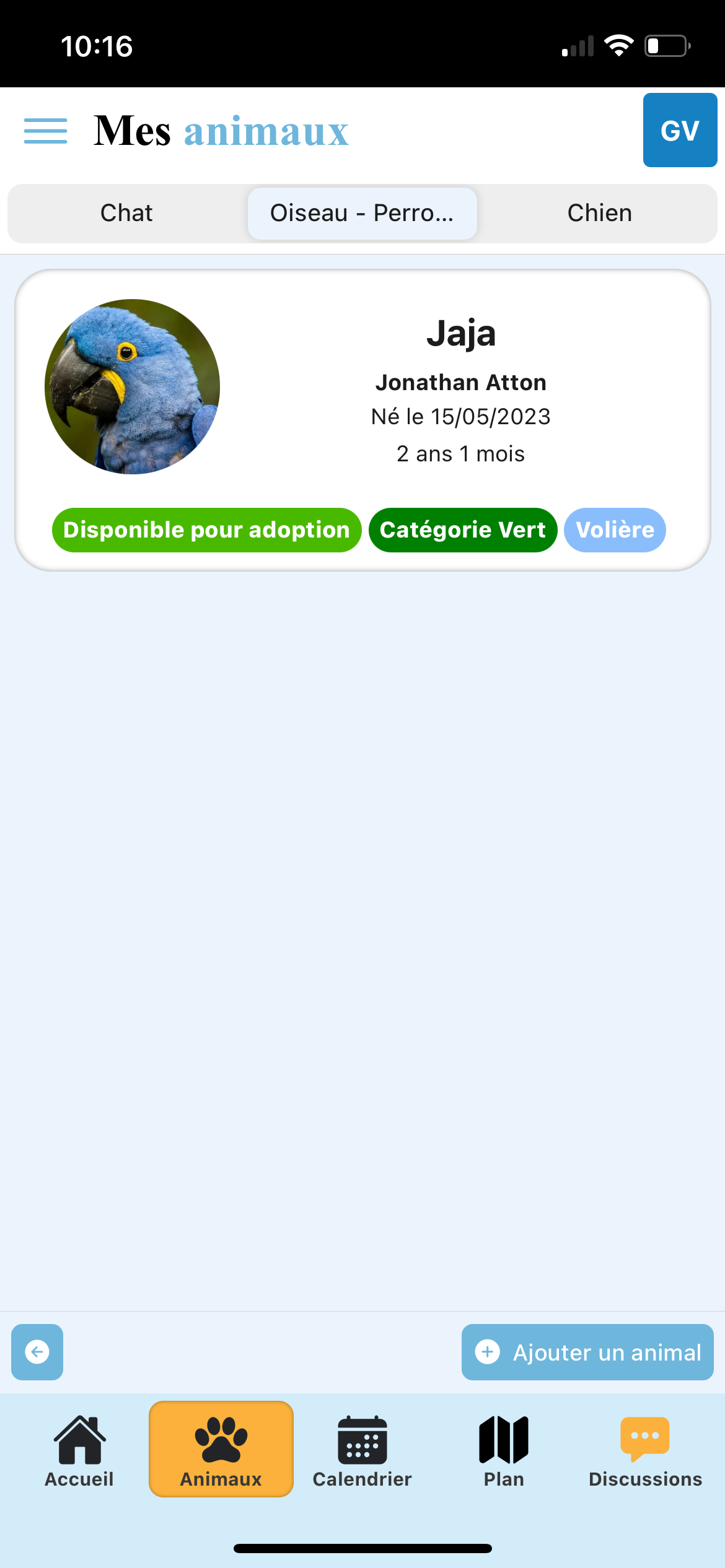Tap the back arrow button
Image resolution: width=725 pixels, height=1568 pixels.
pos(37,1352)
